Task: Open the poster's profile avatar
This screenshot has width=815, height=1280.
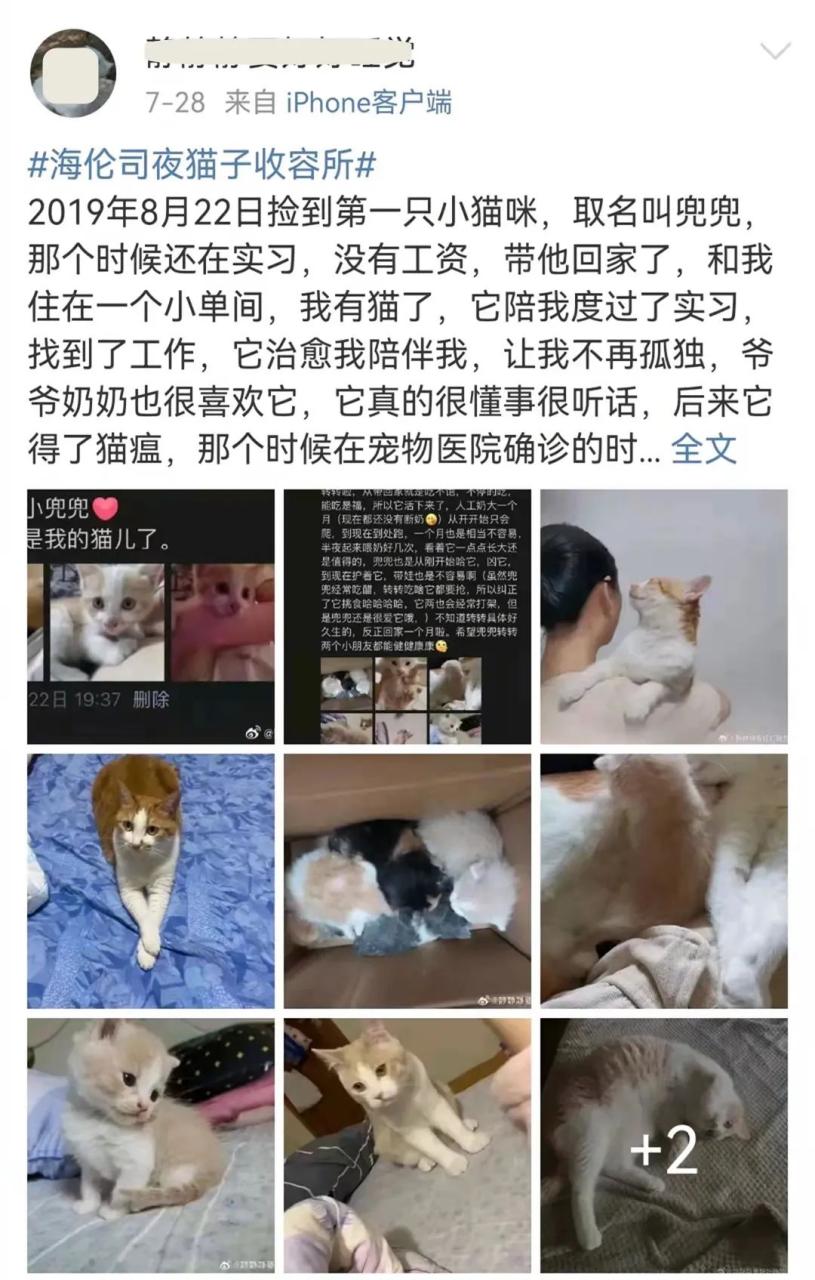Action: [72, 72]
